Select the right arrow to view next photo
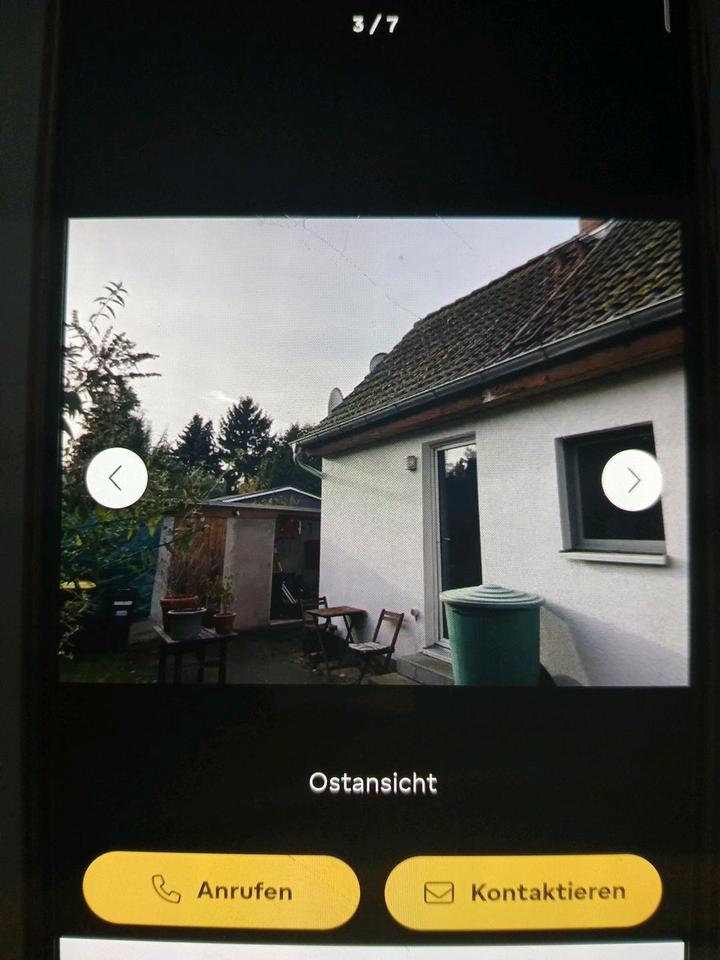Screen dimensions: 720x960 pyautogui.click(x=630, y=480)
